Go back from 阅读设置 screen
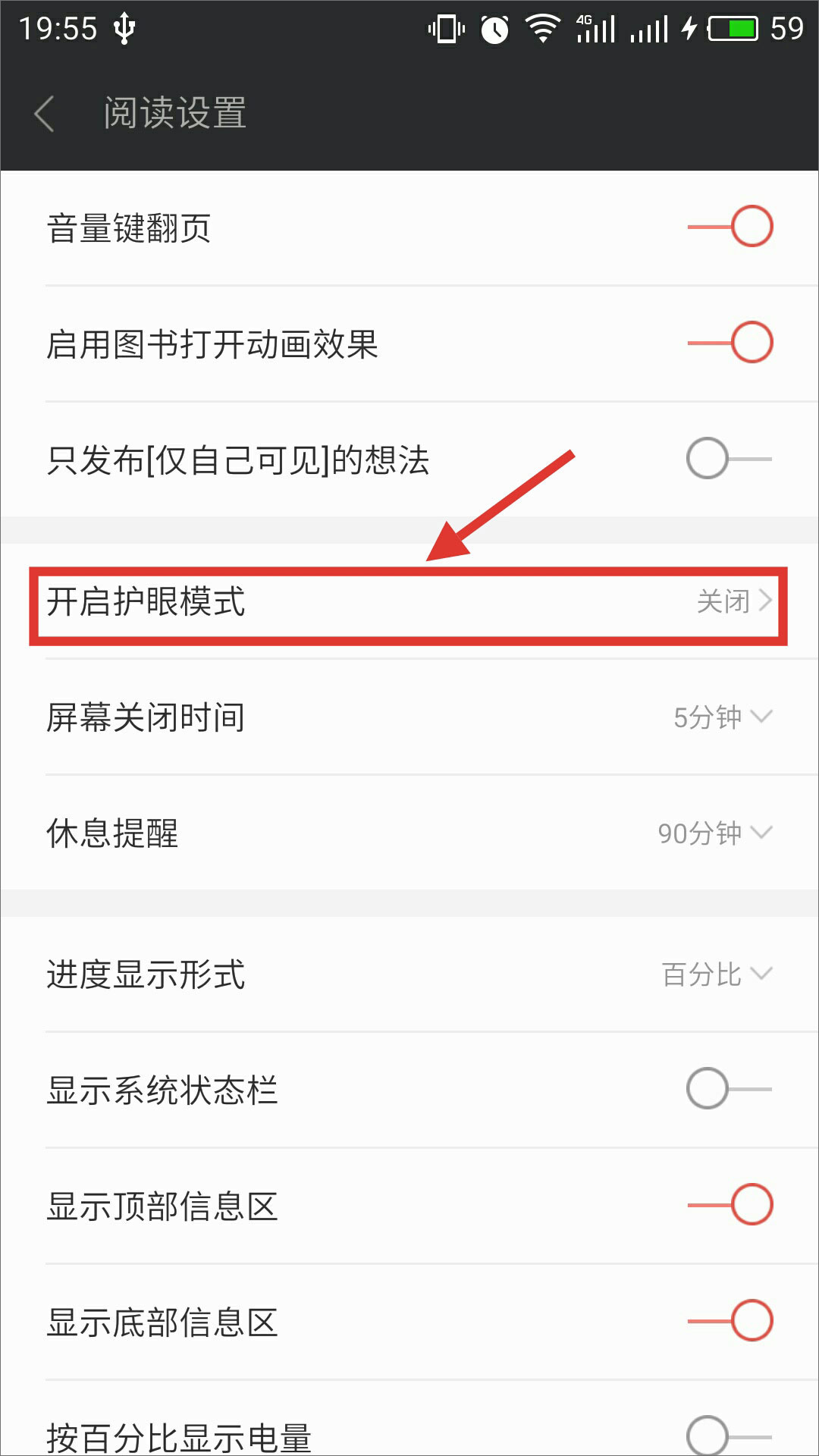This screenshot has height=1456, width=819. pos(45,114)
